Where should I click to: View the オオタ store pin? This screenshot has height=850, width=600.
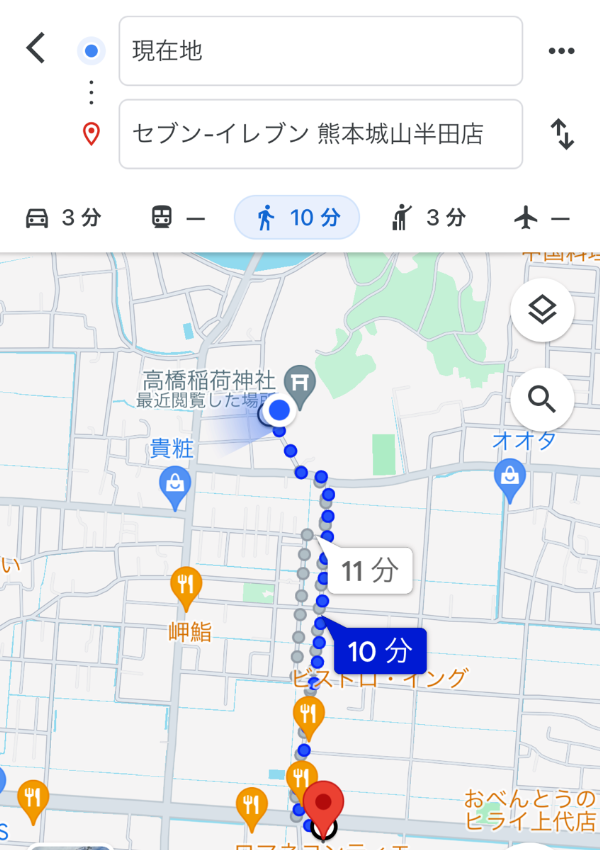click(510, 472)
